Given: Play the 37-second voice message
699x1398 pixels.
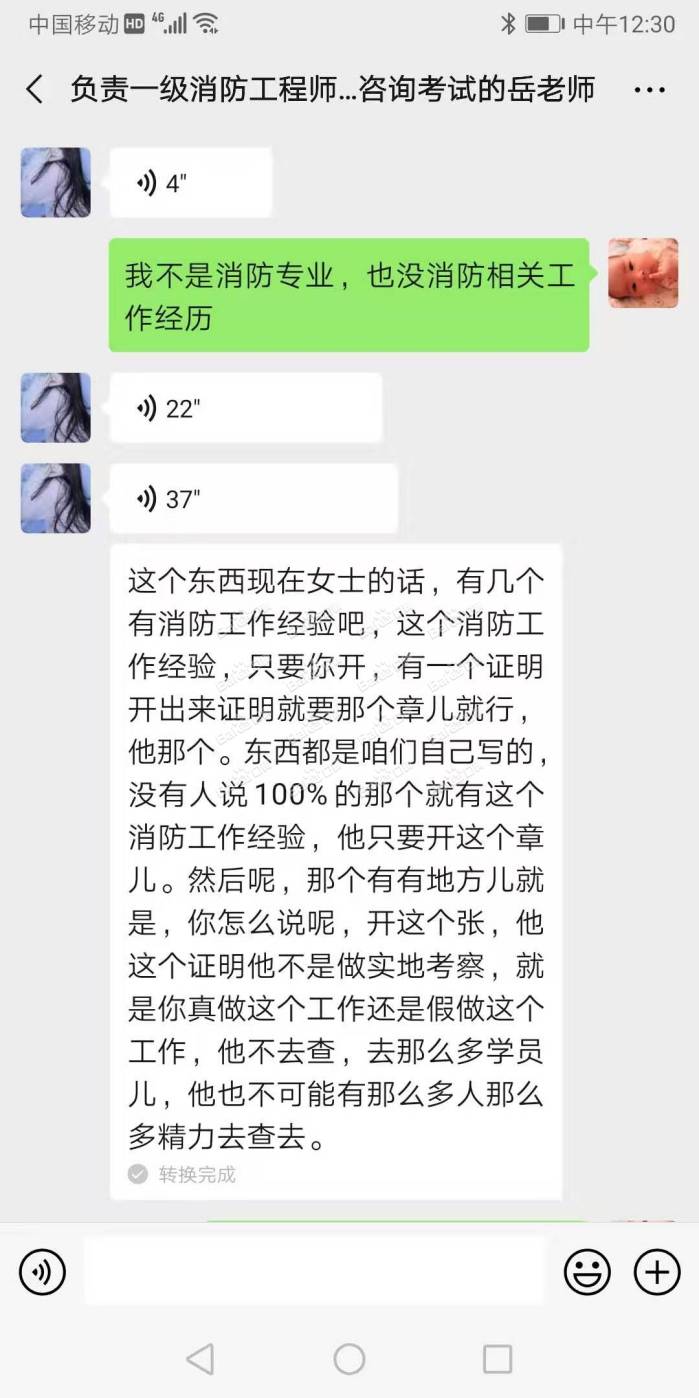Looking at the screenshot, I should click(x=252, y=498).
